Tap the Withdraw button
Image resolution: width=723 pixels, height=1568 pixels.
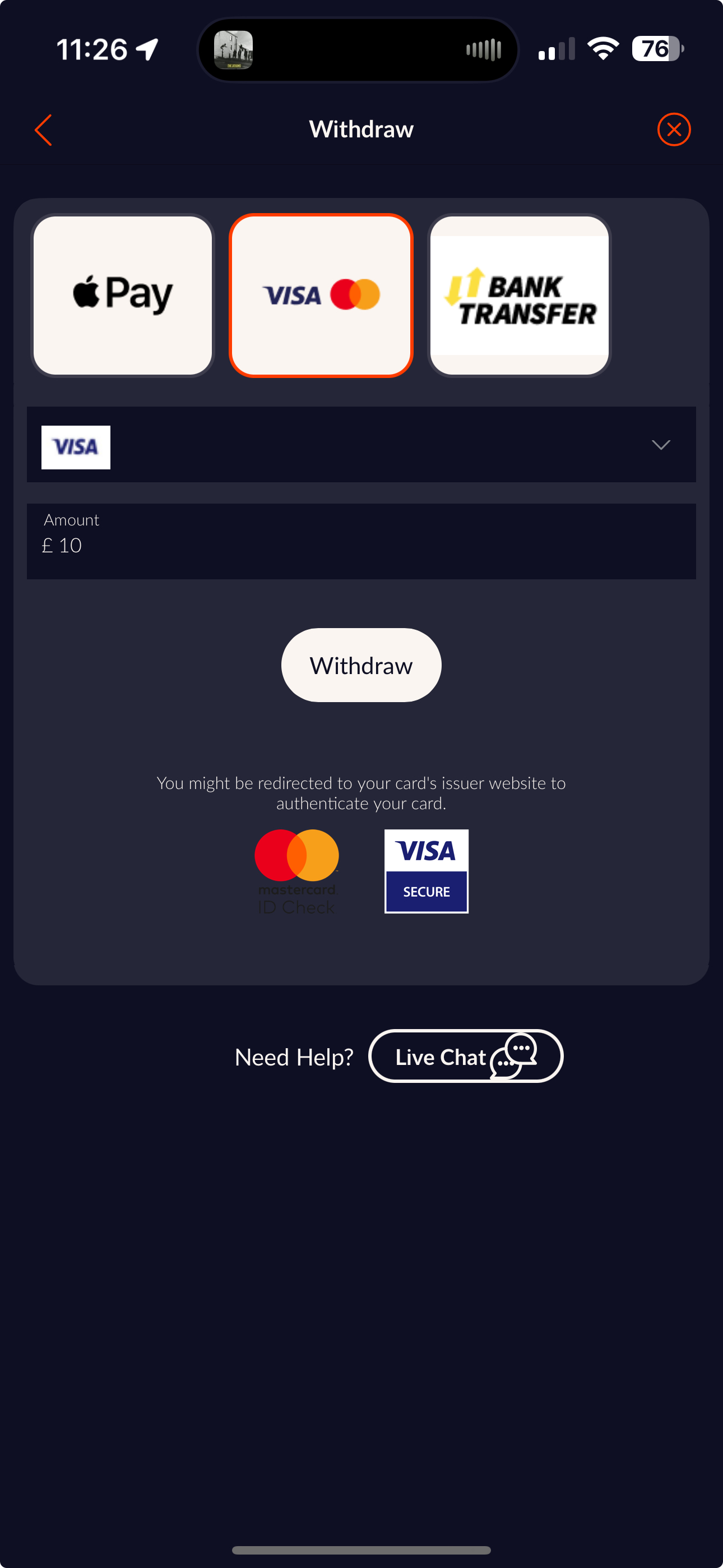point(361,665)
